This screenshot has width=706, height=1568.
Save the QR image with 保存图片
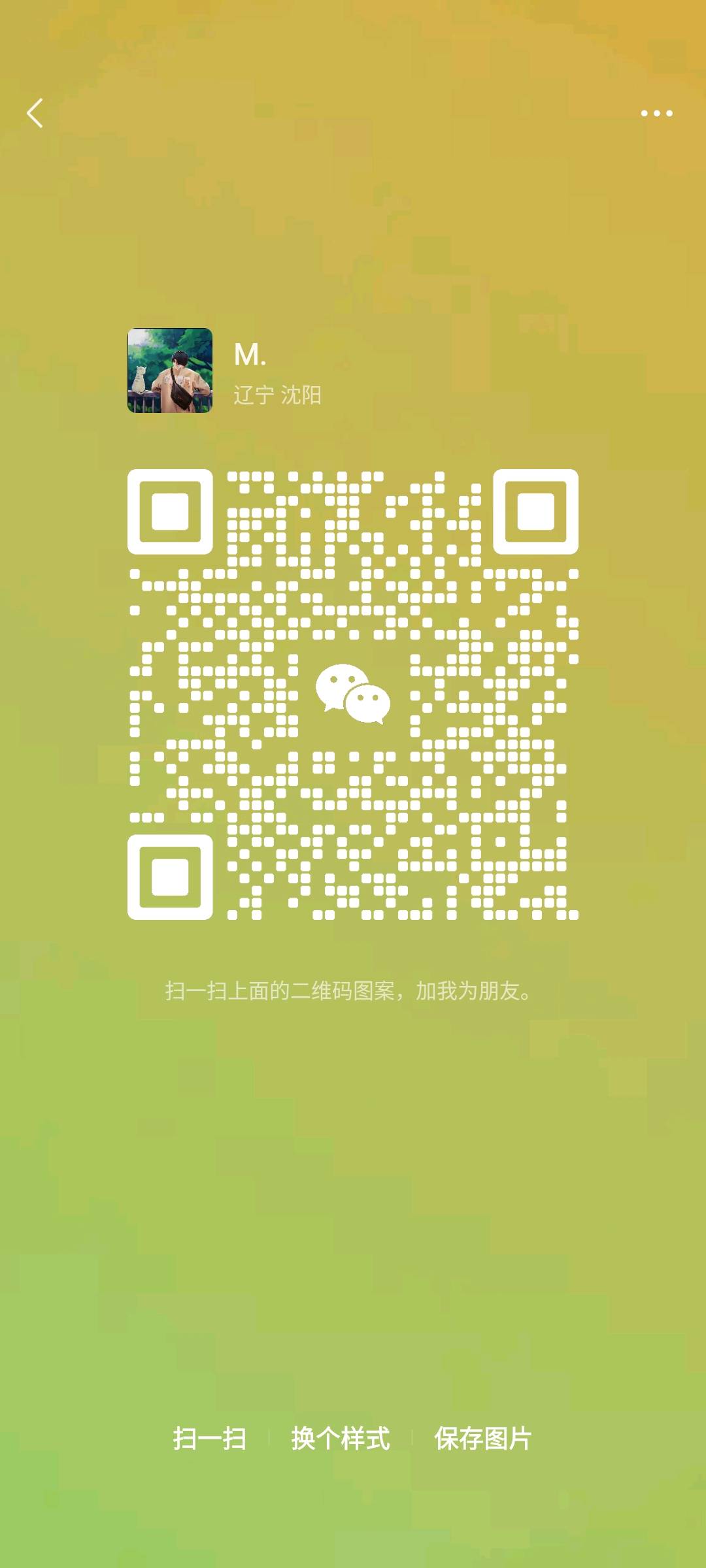483,1439
